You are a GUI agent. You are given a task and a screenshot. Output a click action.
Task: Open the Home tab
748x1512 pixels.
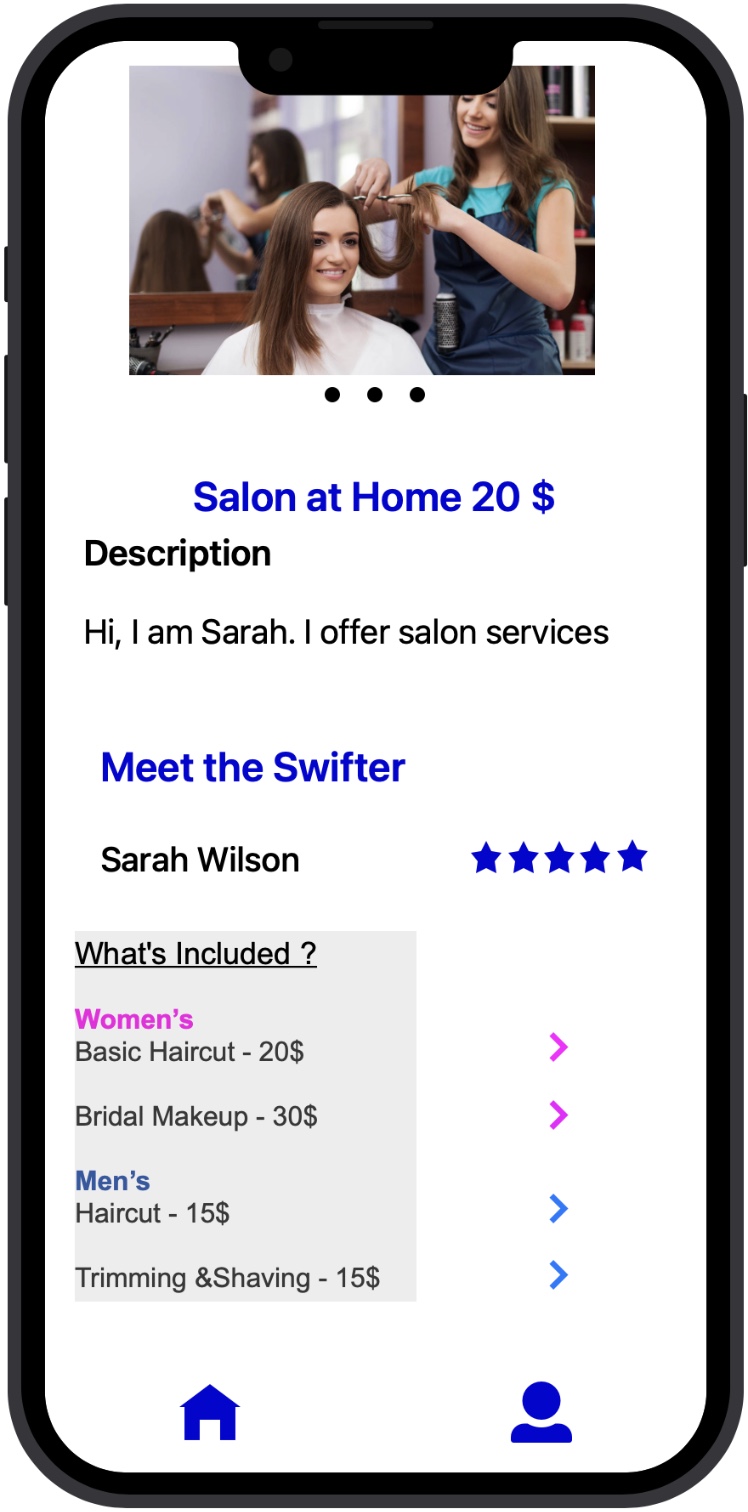210,1412
